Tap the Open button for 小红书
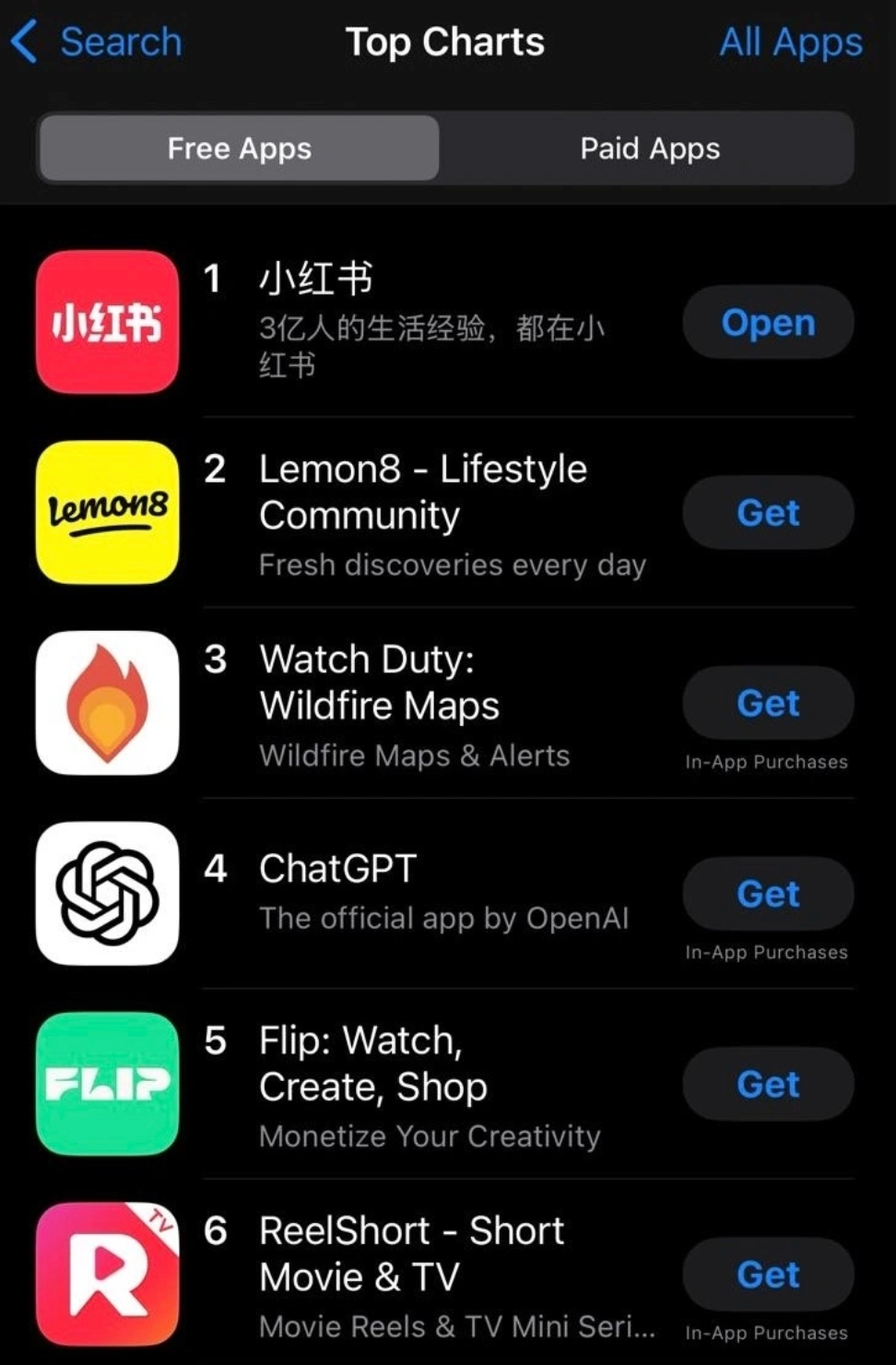 pos(767,323)
